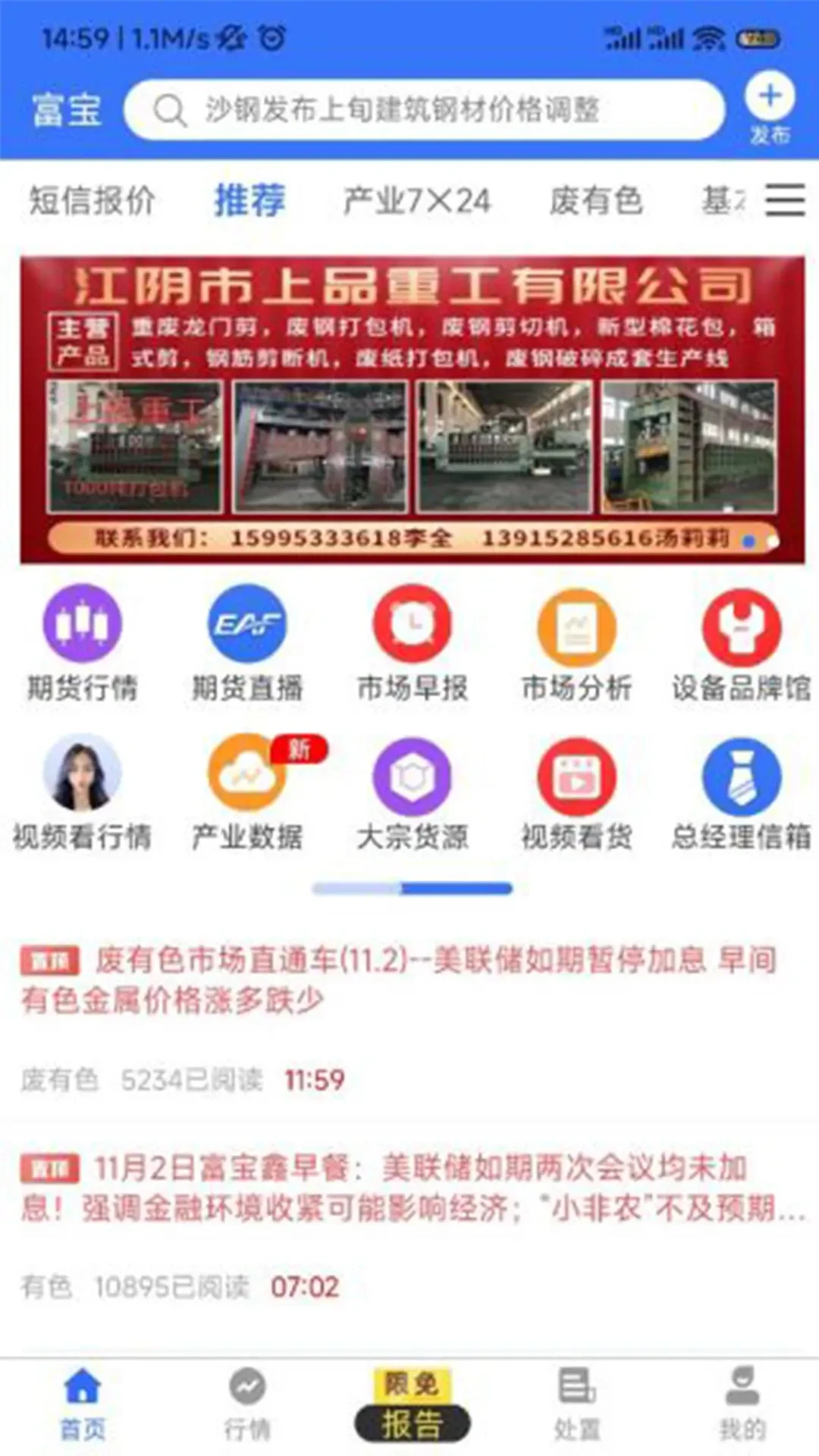Image resolution: width=819 pixels, height=1456 pixels.
Task: Open the 江阴市上品重工 banner ad
Action: 413,410
